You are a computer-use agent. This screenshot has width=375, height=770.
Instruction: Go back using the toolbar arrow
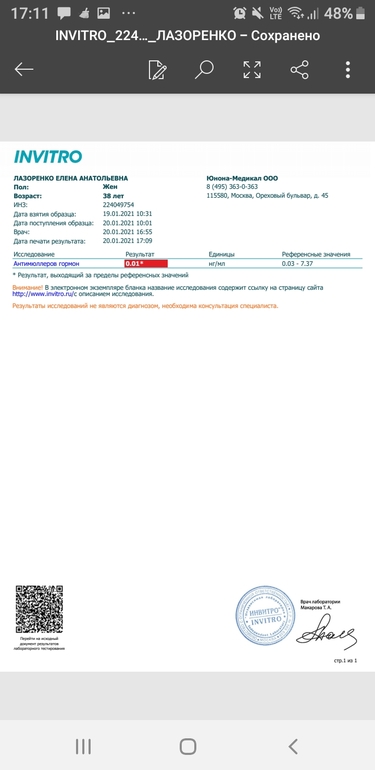pos(24,70)
